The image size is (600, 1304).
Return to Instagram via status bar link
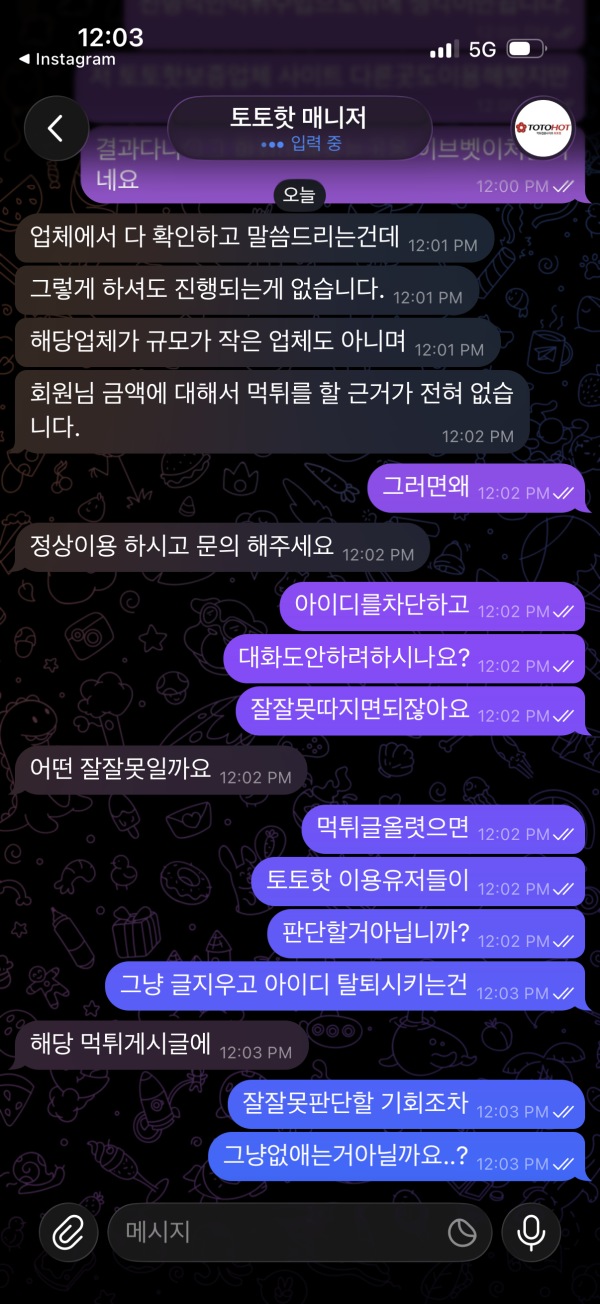coord(67,60)
